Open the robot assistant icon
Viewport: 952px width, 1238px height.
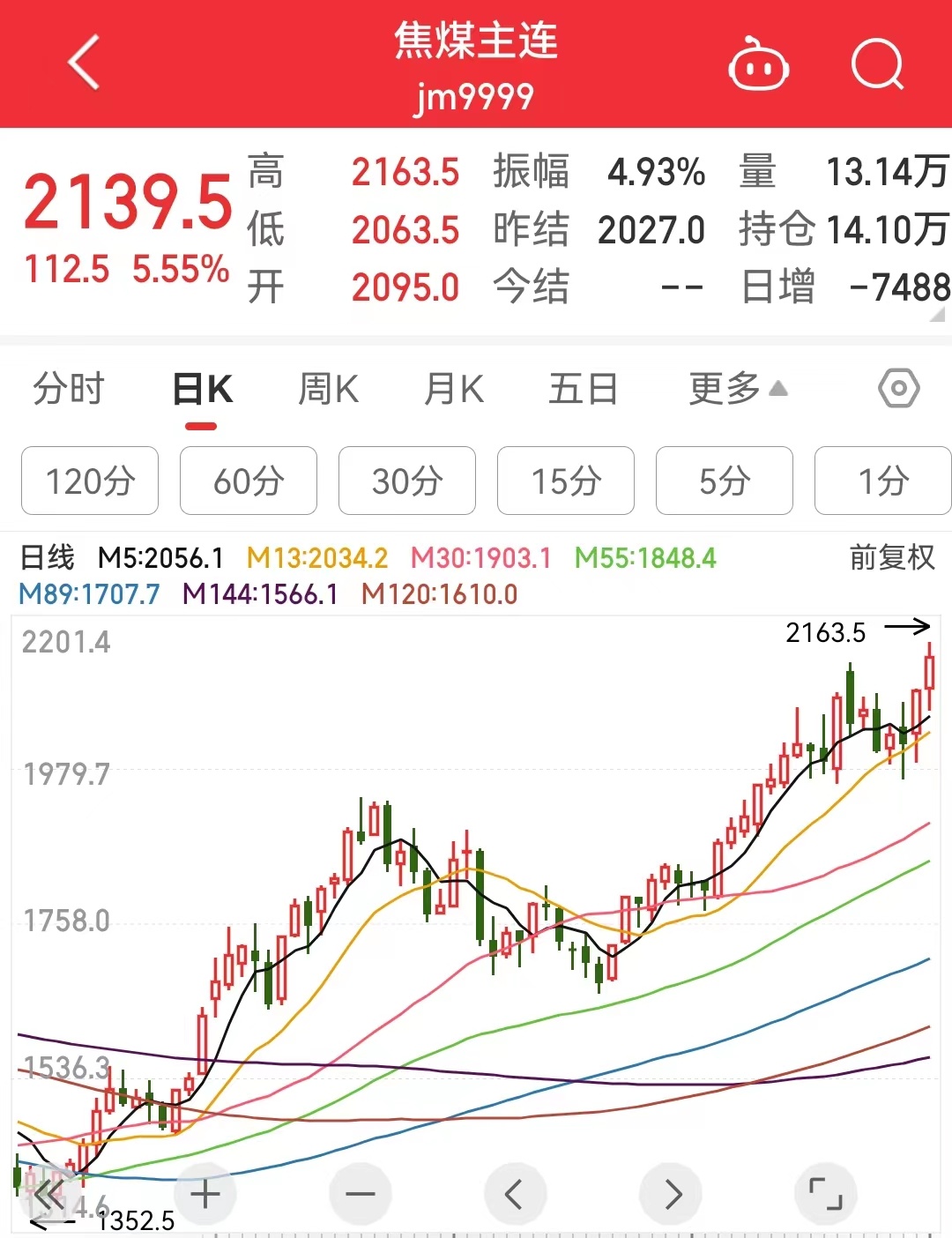758,65
